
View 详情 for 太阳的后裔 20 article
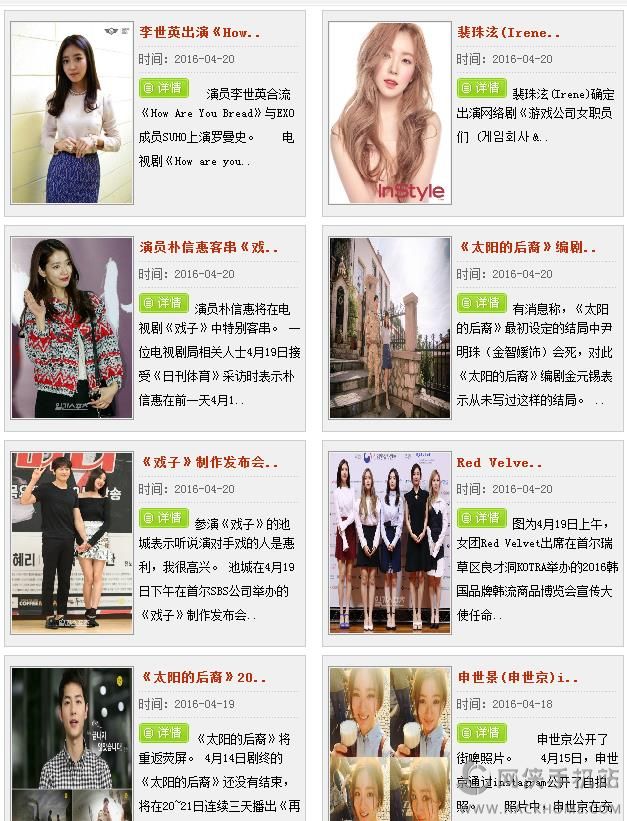point(163,733)
